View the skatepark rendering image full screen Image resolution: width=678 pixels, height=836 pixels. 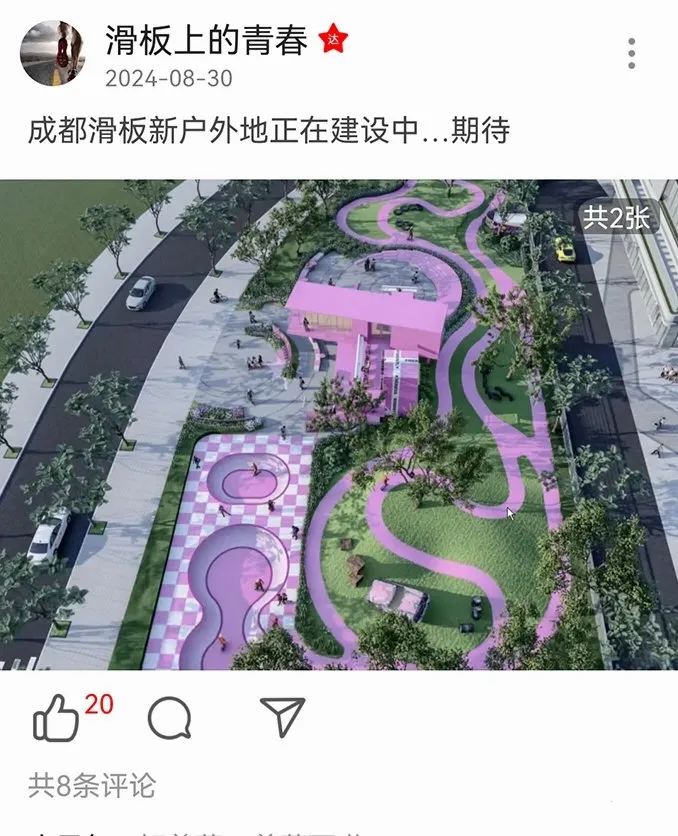click(x=339, y=425)
